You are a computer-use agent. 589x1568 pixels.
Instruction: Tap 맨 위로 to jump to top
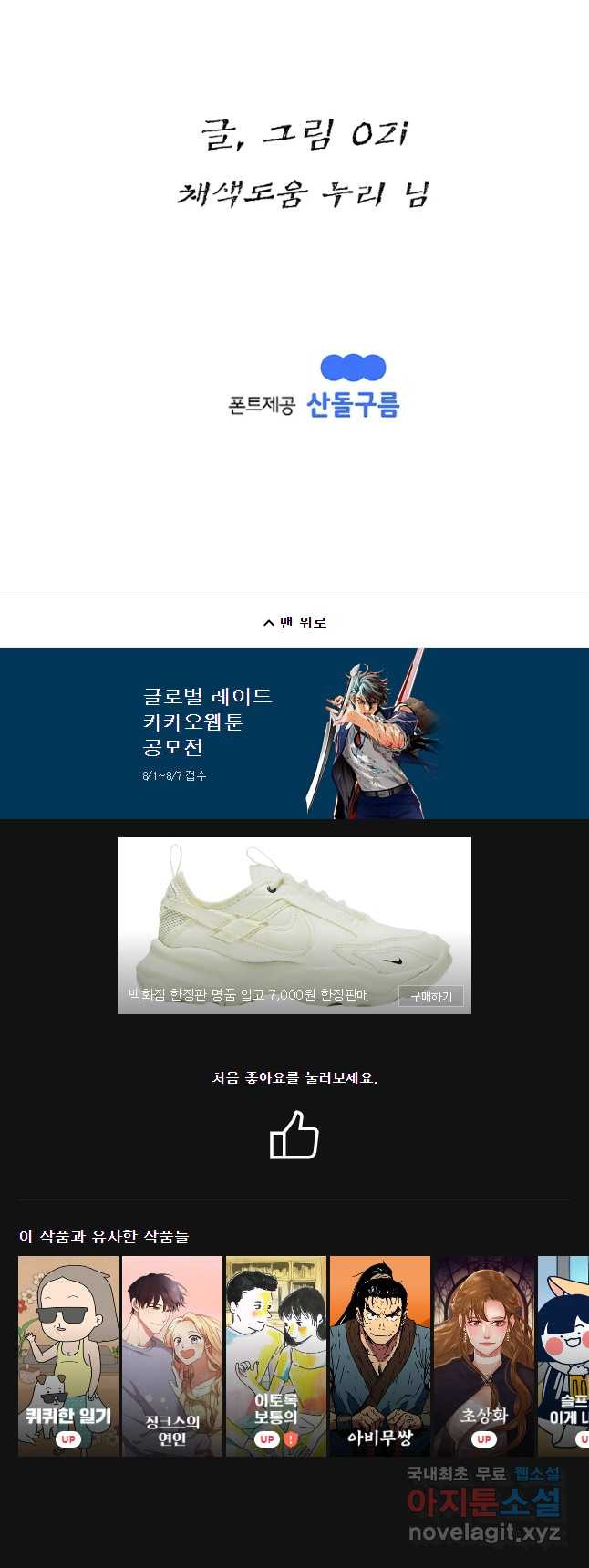coord(294,622)
